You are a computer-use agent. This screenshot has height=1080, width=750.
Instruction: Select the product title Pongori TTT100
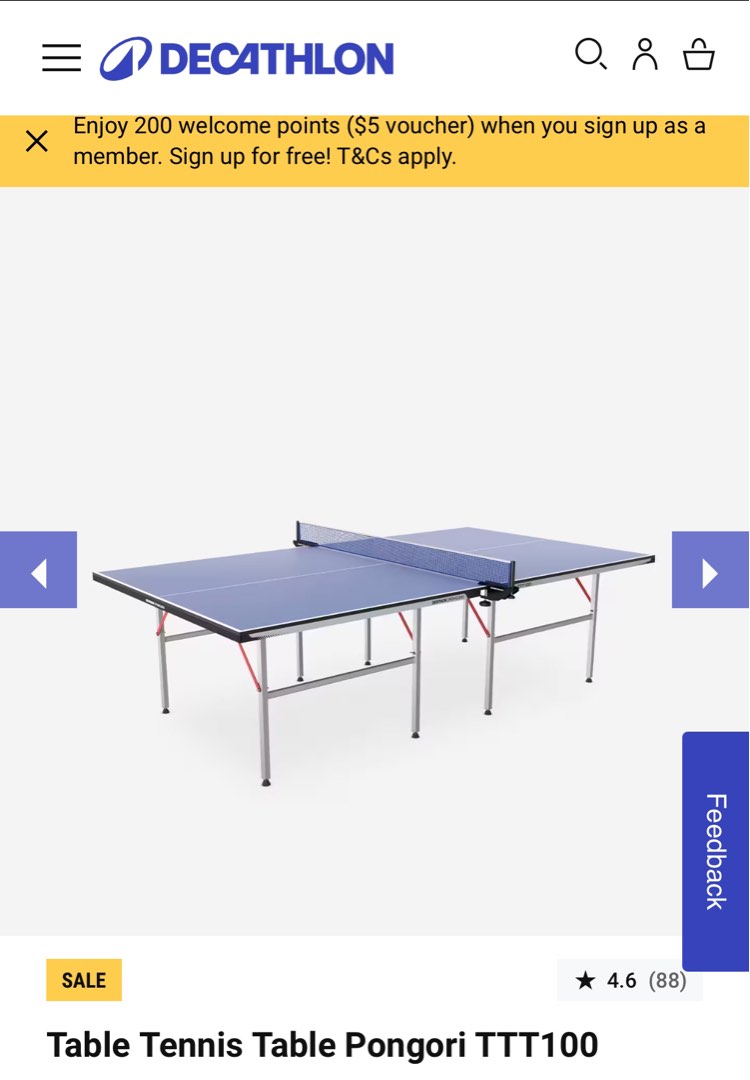point(323,1046)
